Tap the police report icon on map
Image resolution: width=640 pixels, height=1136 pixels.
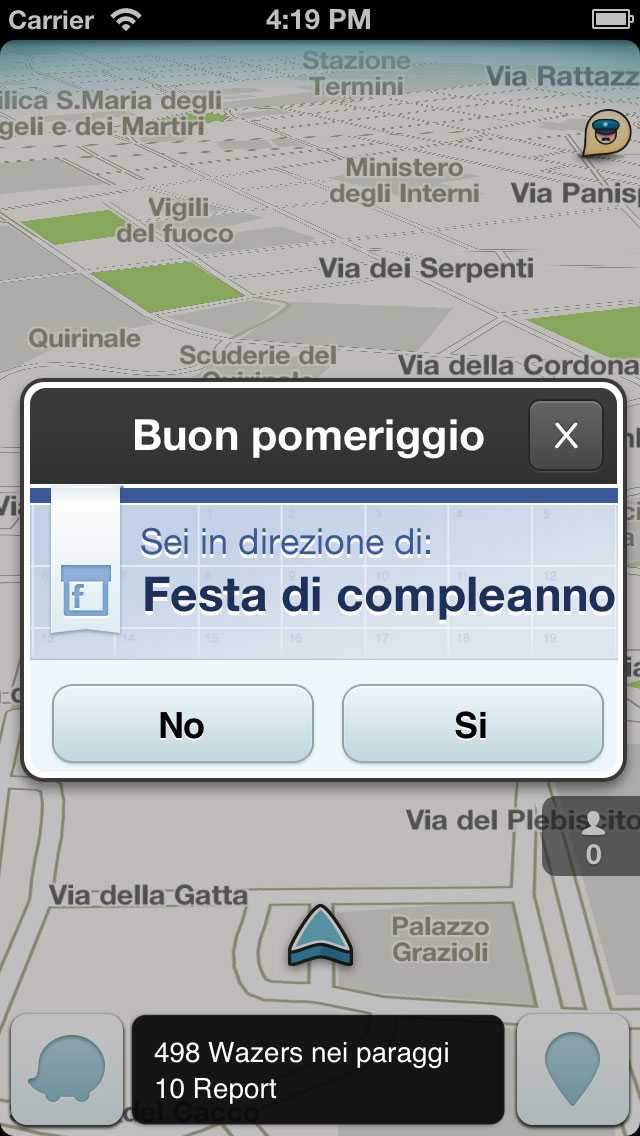coord(604,134)
